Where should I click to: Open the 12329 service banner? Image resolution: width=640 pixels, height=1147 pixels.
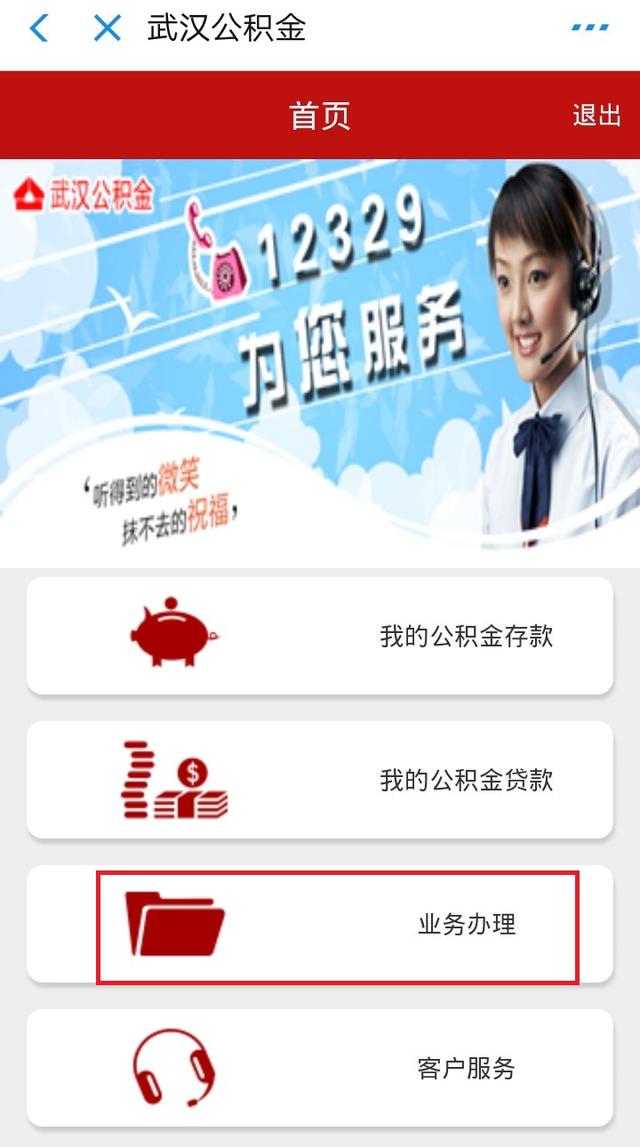point(320,362)
